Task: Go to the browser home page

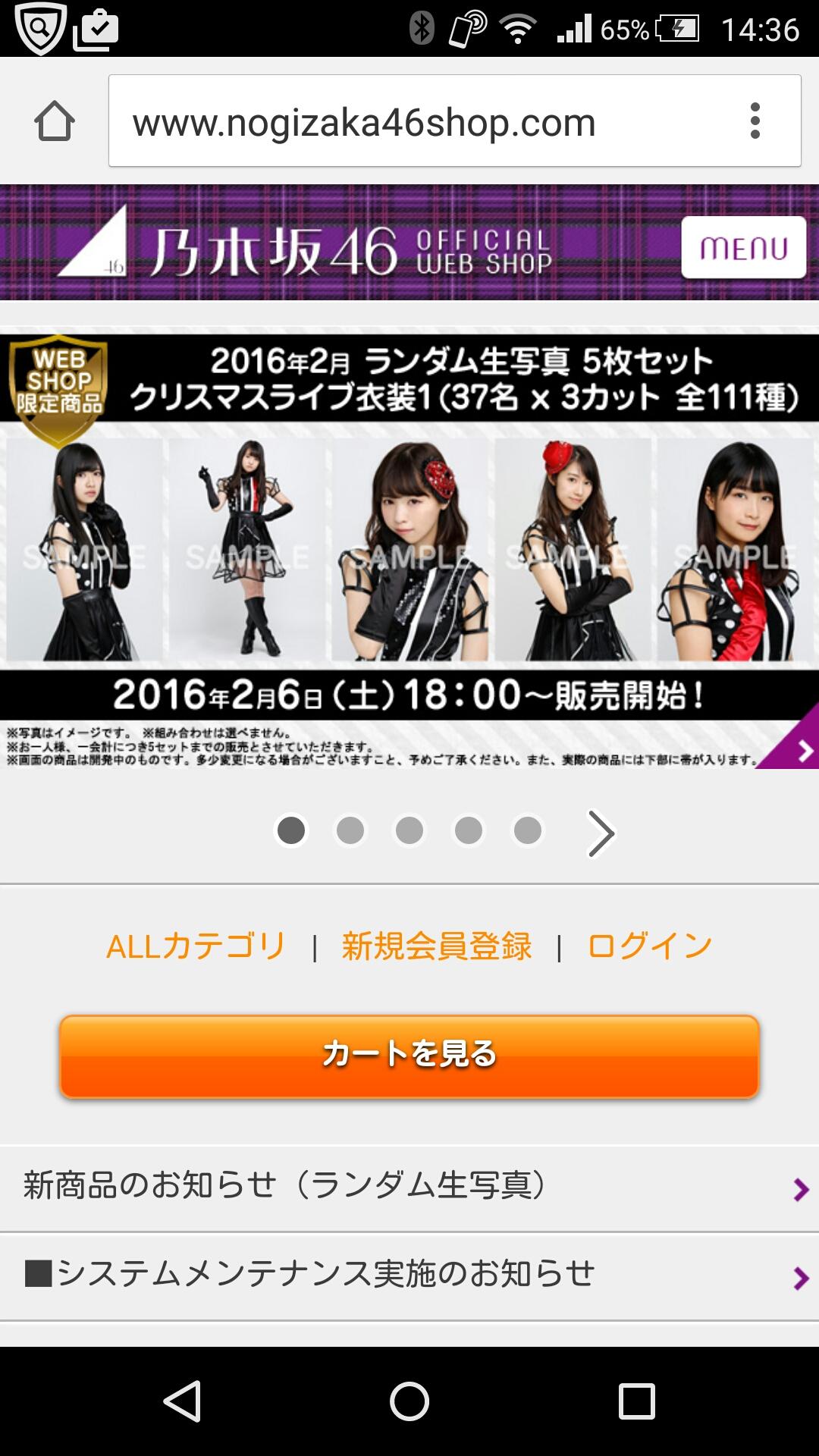Action: tap(55, 121)
